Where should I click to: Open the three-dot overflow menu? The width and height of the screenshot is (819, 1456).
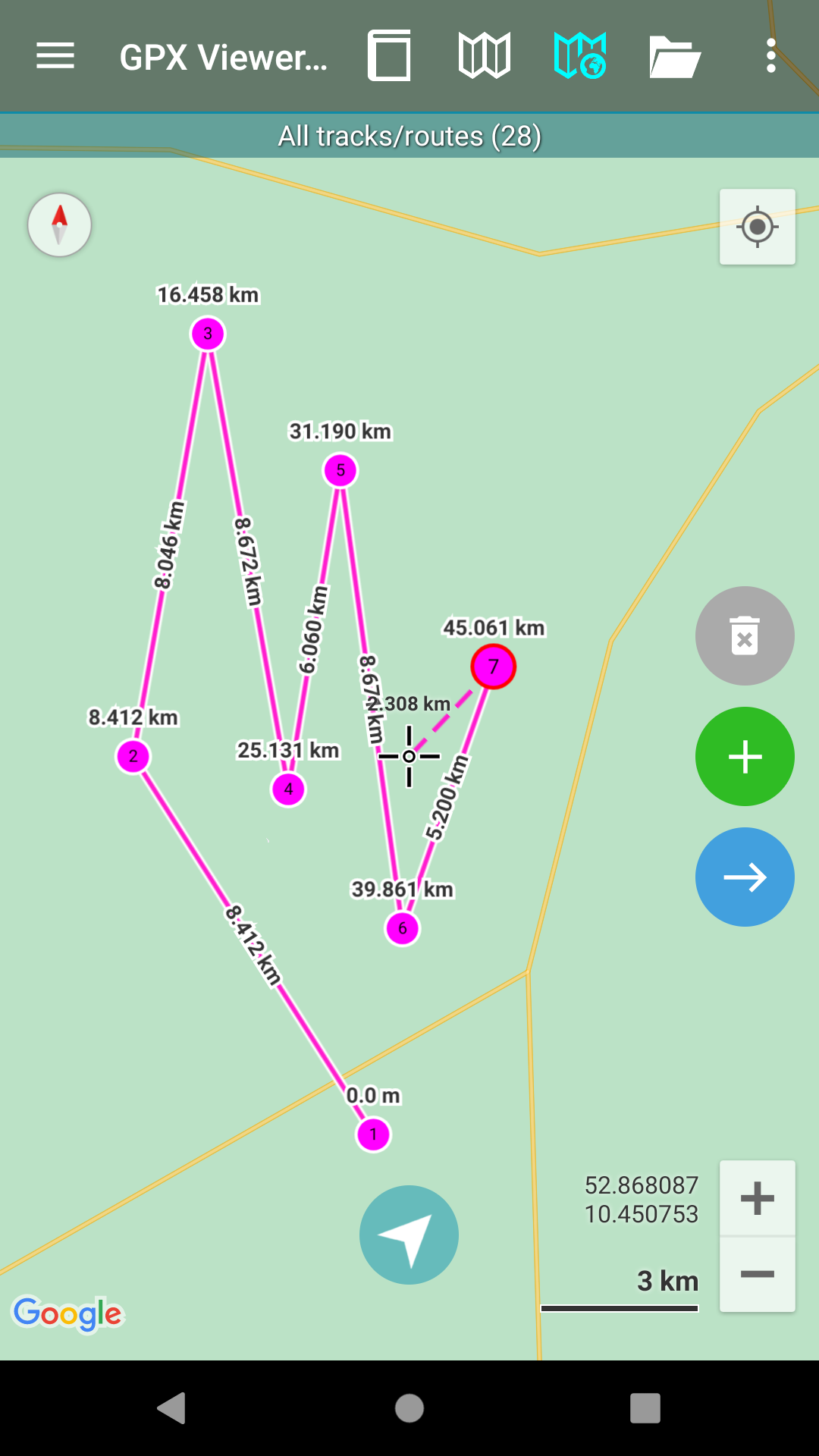771,56
